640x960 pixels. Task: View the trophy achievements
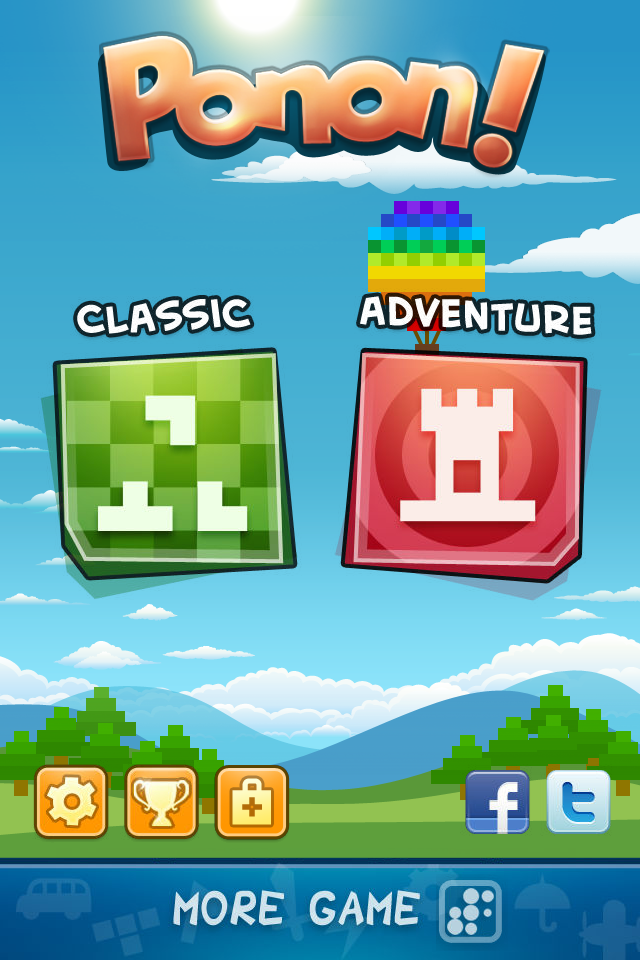pyautogui.click(x=161, y=801)
